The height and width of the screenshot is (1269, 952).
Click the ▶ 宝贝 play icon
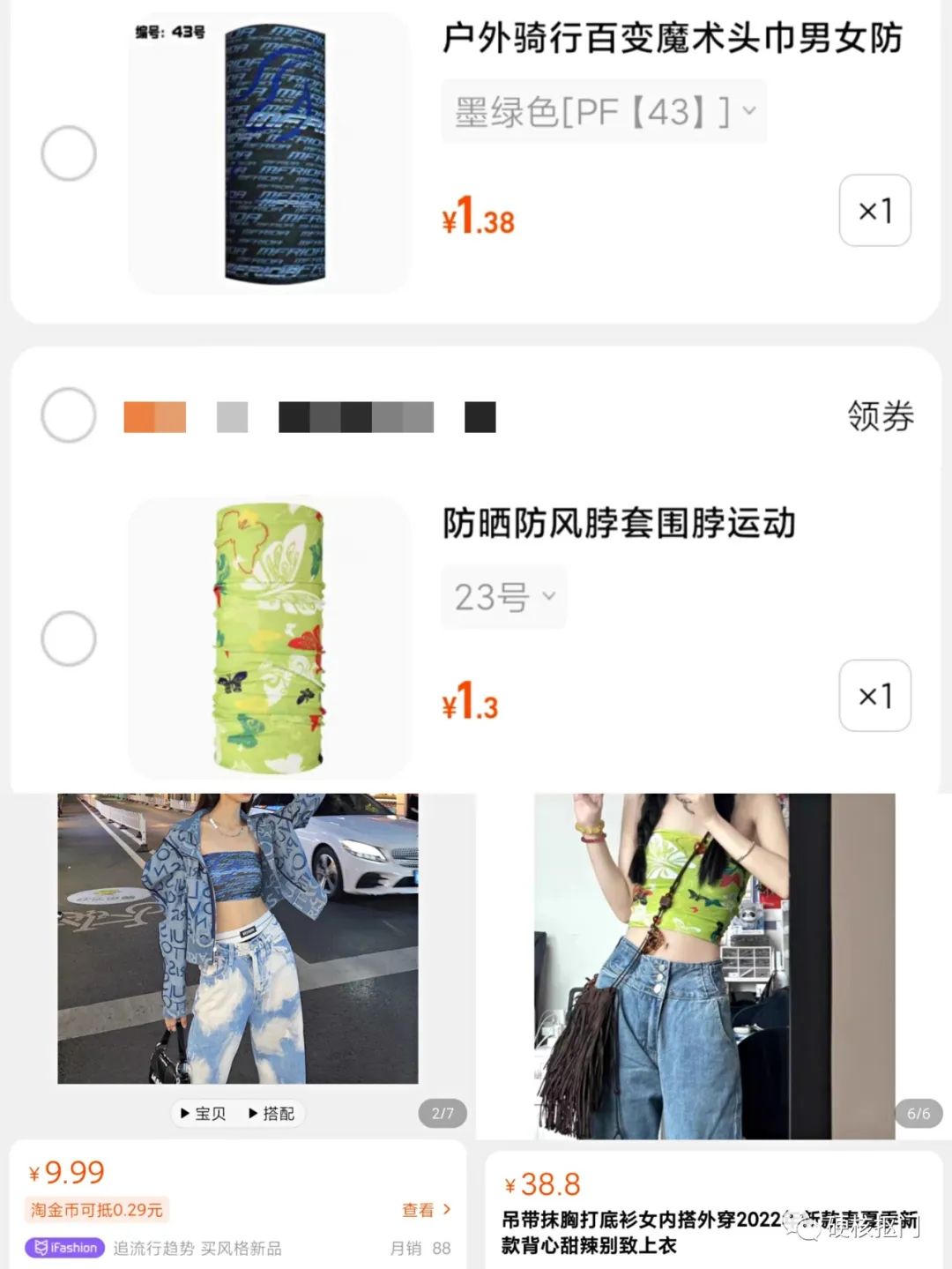[x=185, y=1114]
